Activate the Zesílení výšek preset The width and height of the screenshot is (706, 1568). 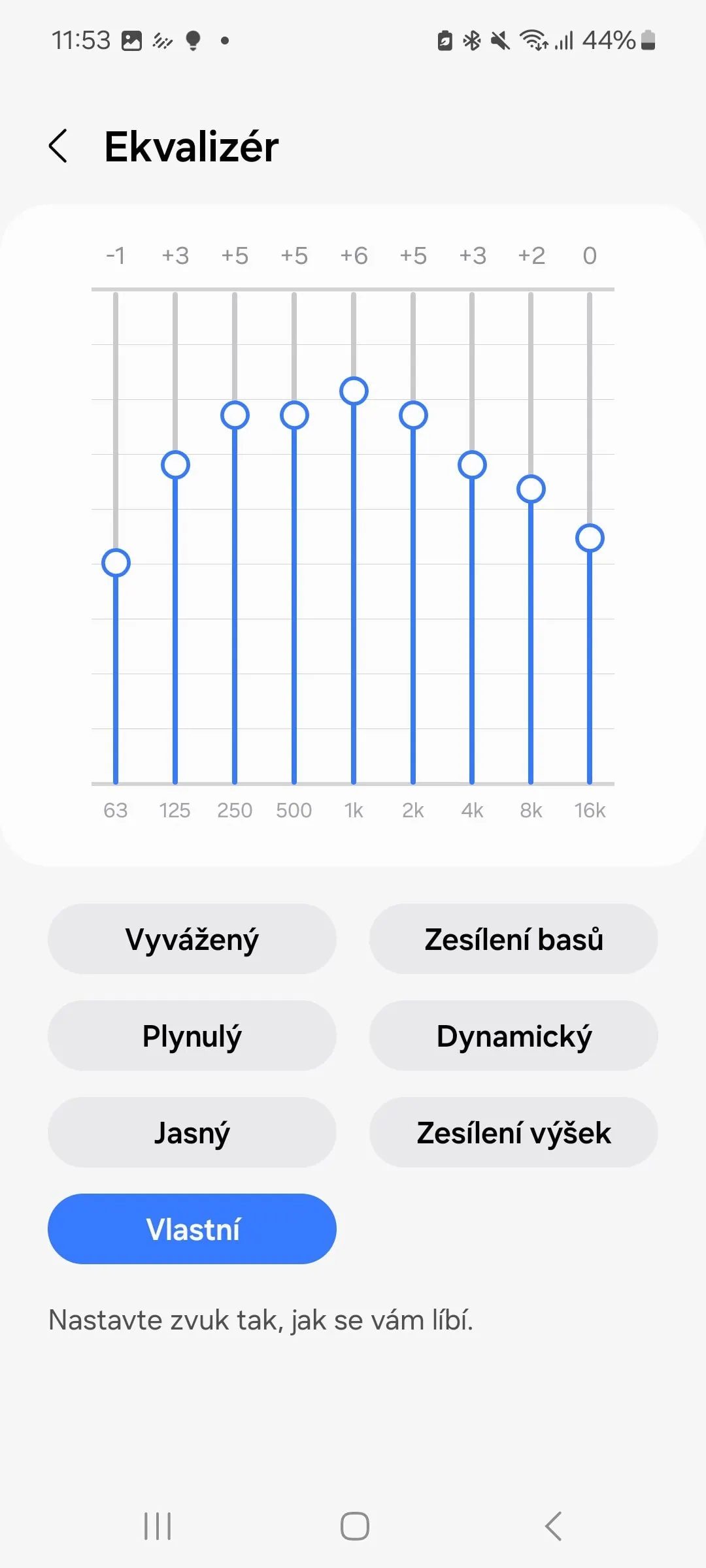[x=513, y=1132]
